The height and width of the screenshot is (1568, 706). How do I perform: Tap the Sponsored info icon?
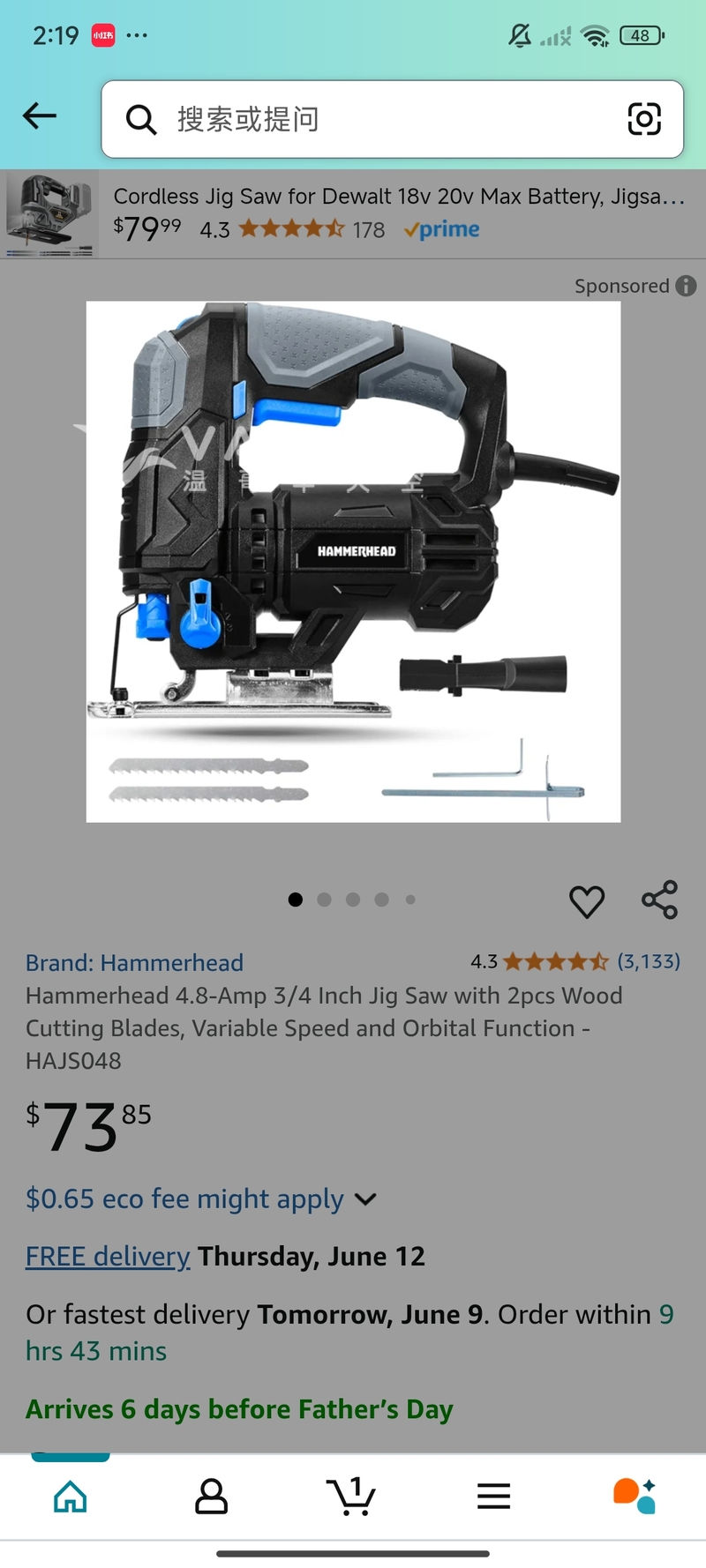pyautogui.click(x=686, y=286)
